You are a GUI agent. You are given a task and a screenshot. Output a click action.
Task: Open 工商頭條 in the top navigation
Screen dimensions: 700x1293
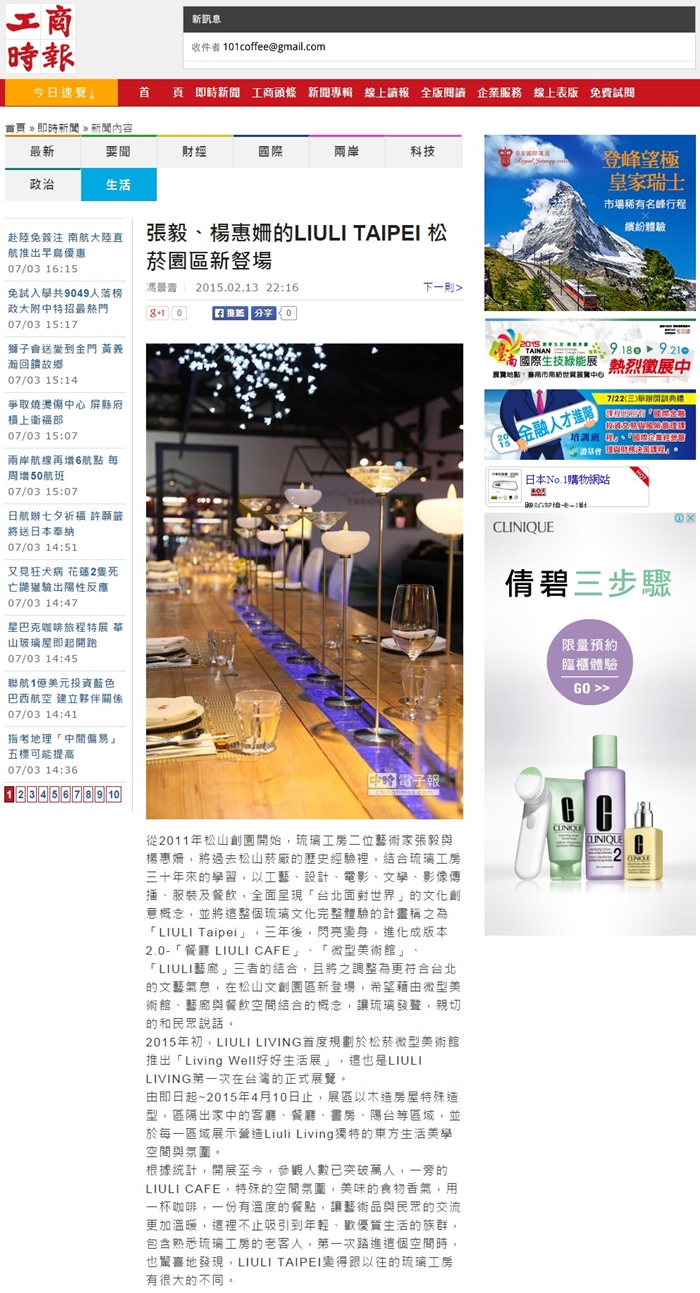[273, 93]
